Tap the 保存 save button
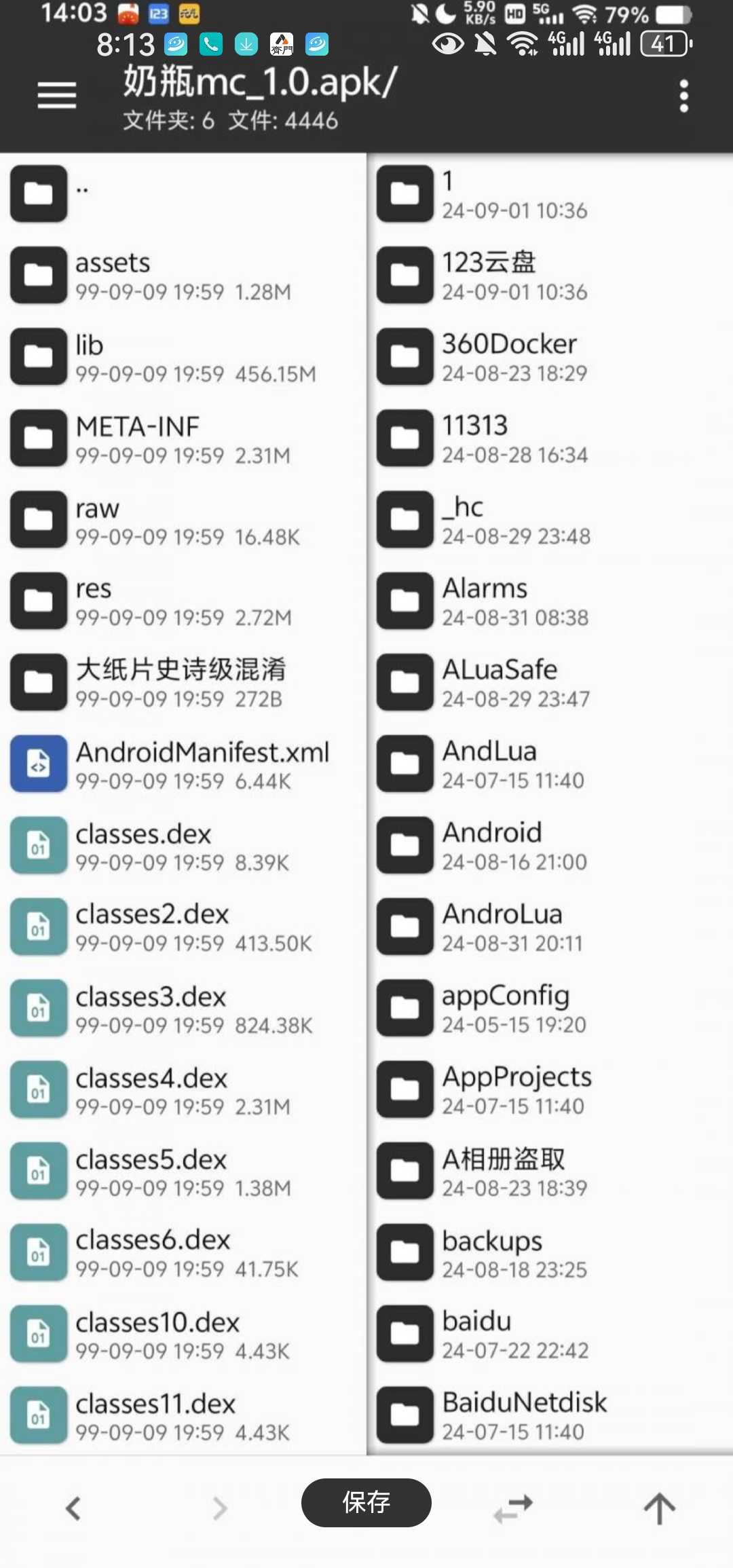This screenshot has width=733, height=1568. 366,1502
